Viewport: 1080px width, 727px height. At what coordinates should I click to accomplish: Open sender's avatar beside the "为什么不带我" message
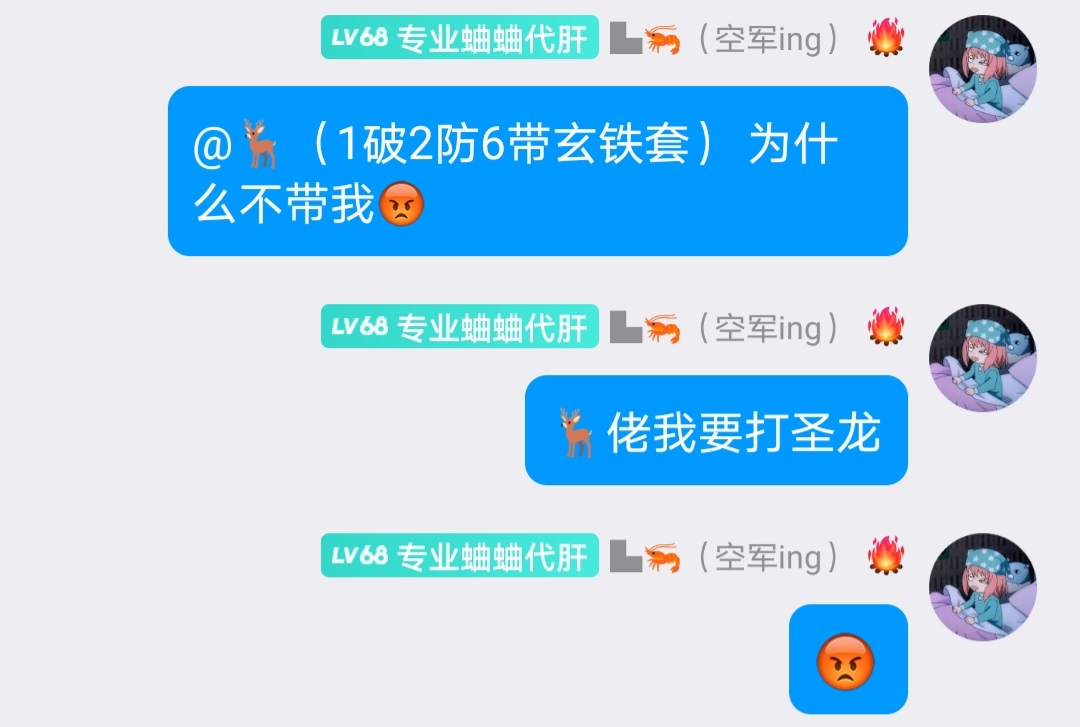click(x=983, y=69)
